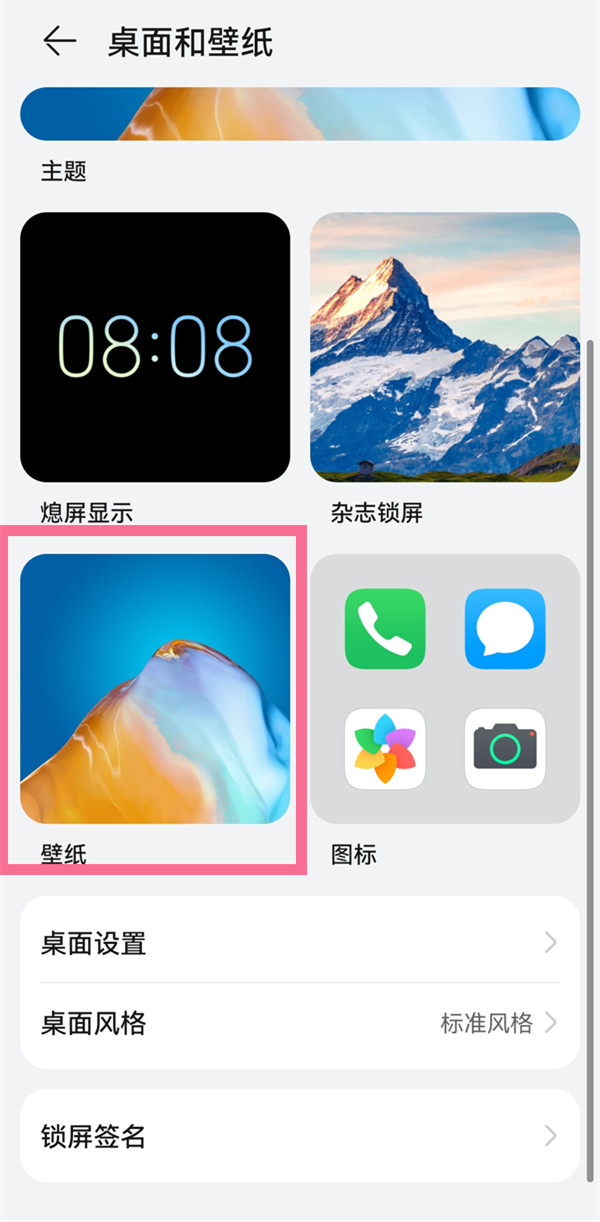Change 桌面风格 home screen style

(x=300, y=1024)
